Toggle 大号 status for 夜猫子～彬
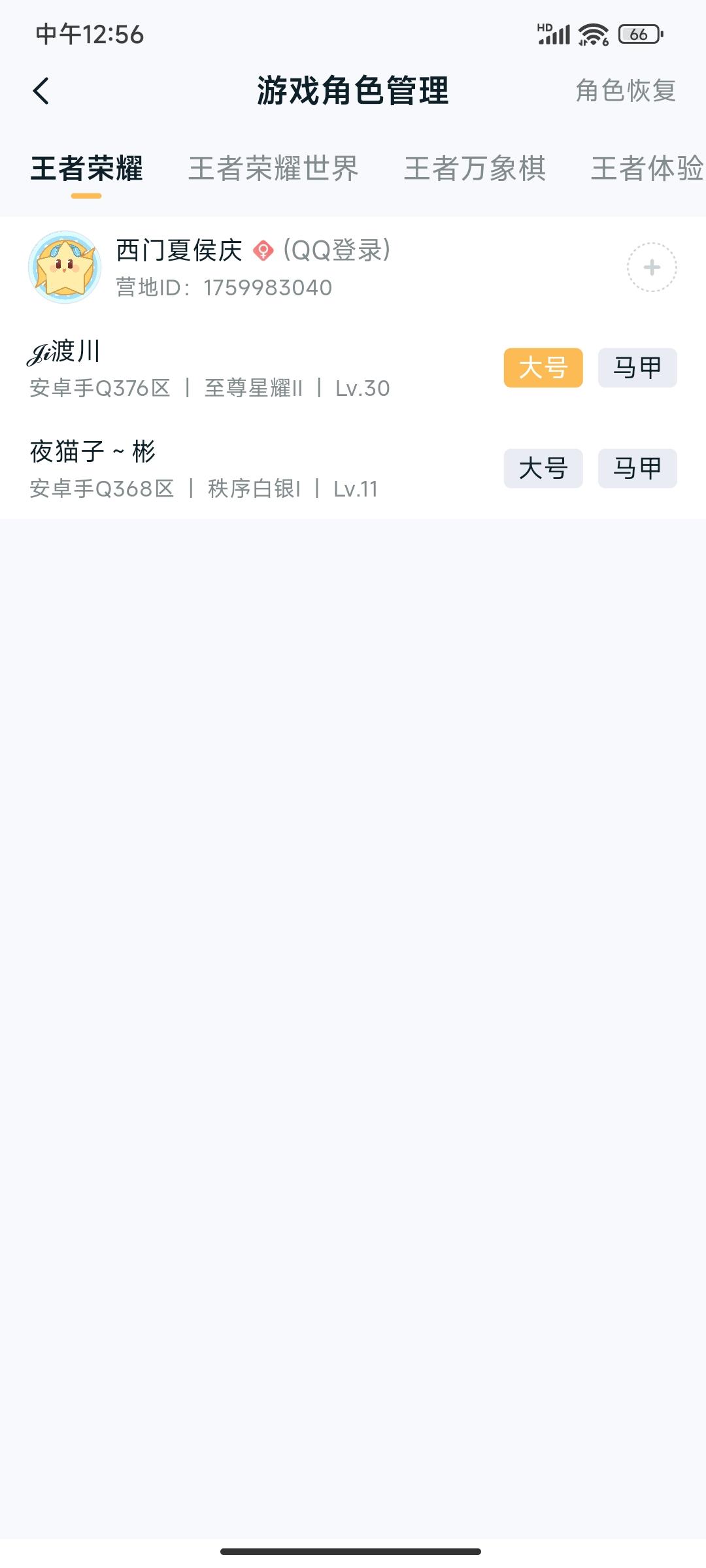The height and width of the screenshot is (1568, 706). (543, 468)
